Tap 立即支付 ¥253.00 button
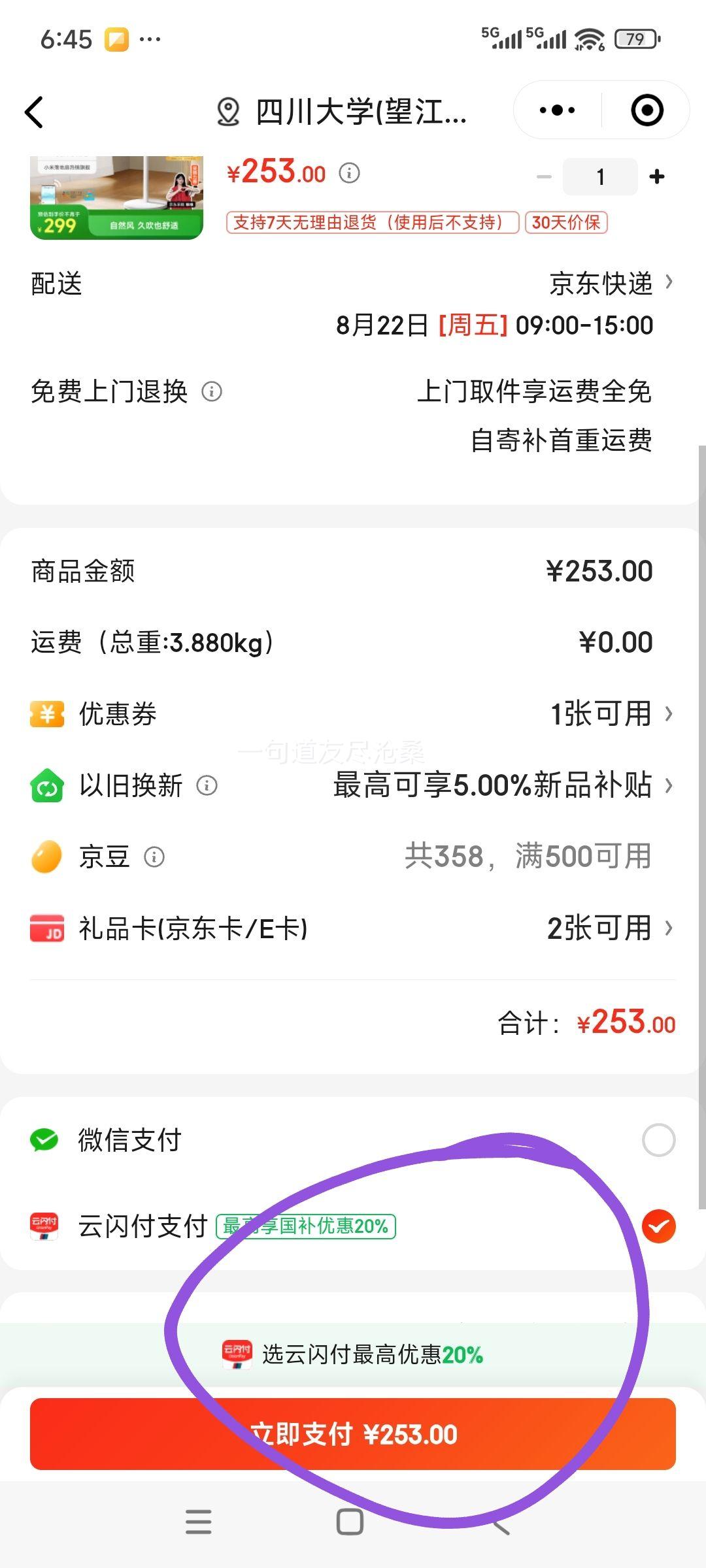The height and width of the screenshot is (1568, 706). (x=353, y=1434)
